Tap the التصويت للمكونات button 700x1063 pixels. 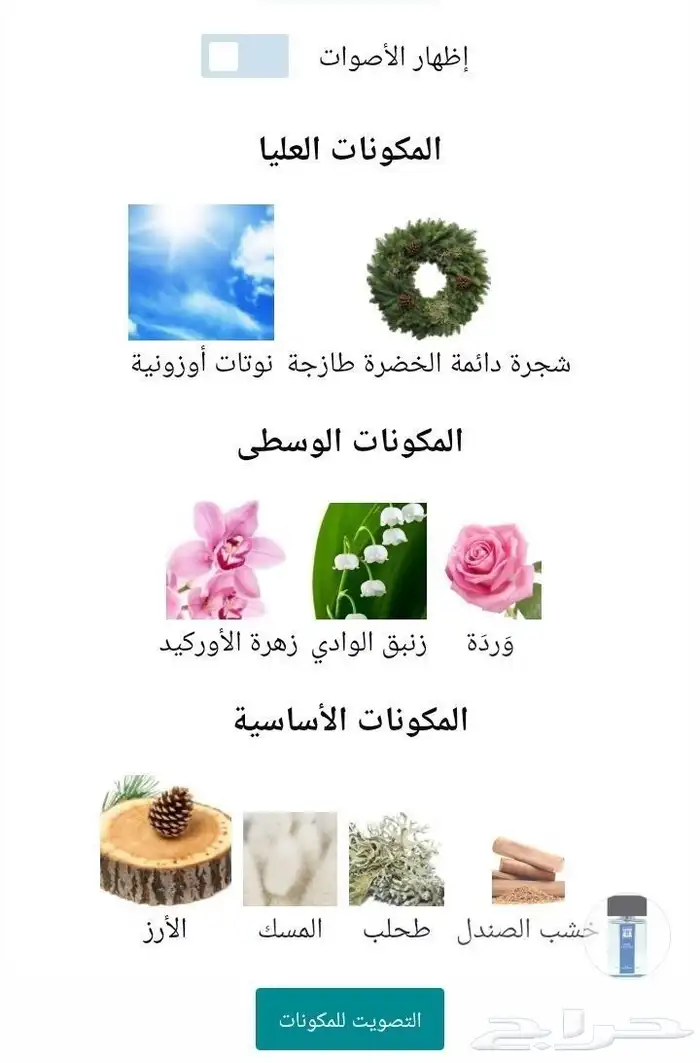pos(349,1019)
